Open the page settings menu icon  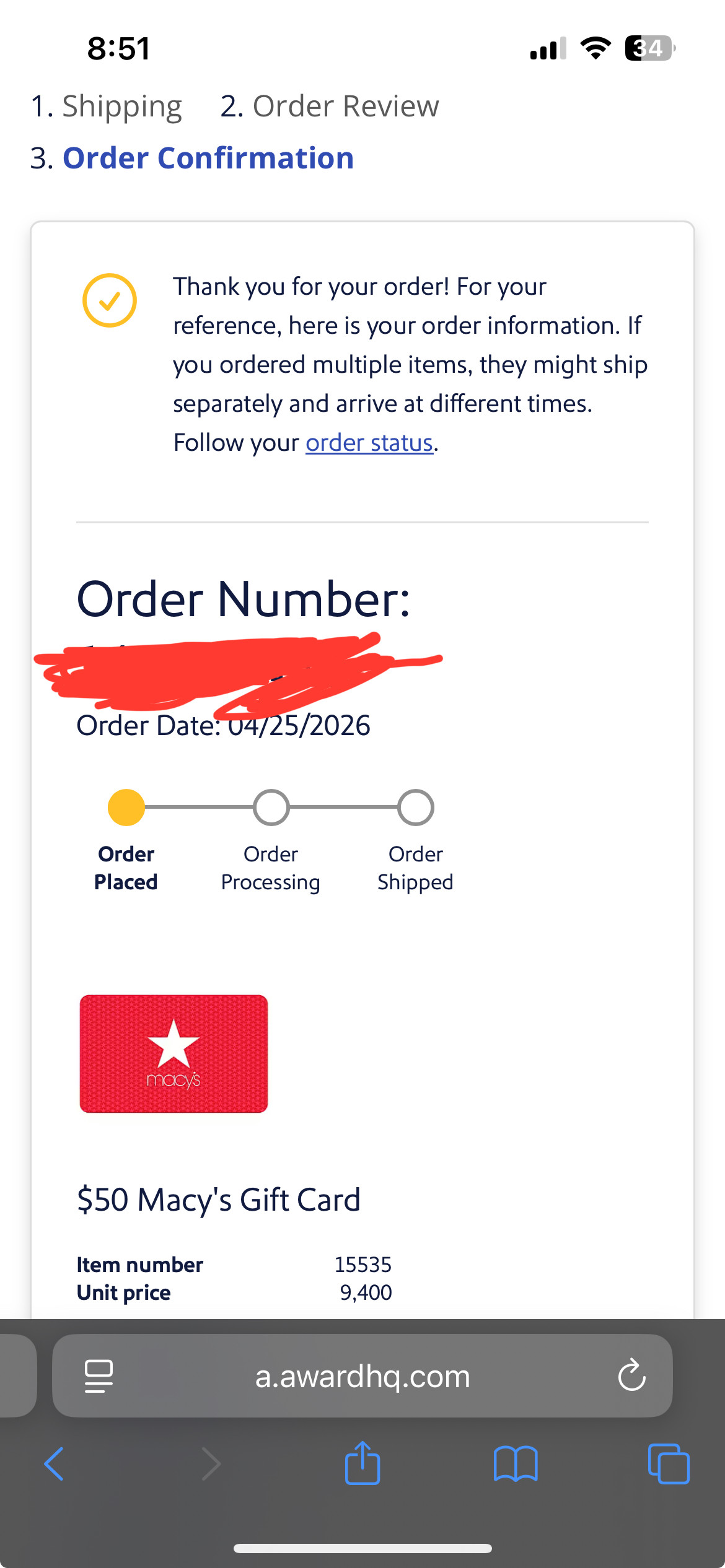[99, 1376]
